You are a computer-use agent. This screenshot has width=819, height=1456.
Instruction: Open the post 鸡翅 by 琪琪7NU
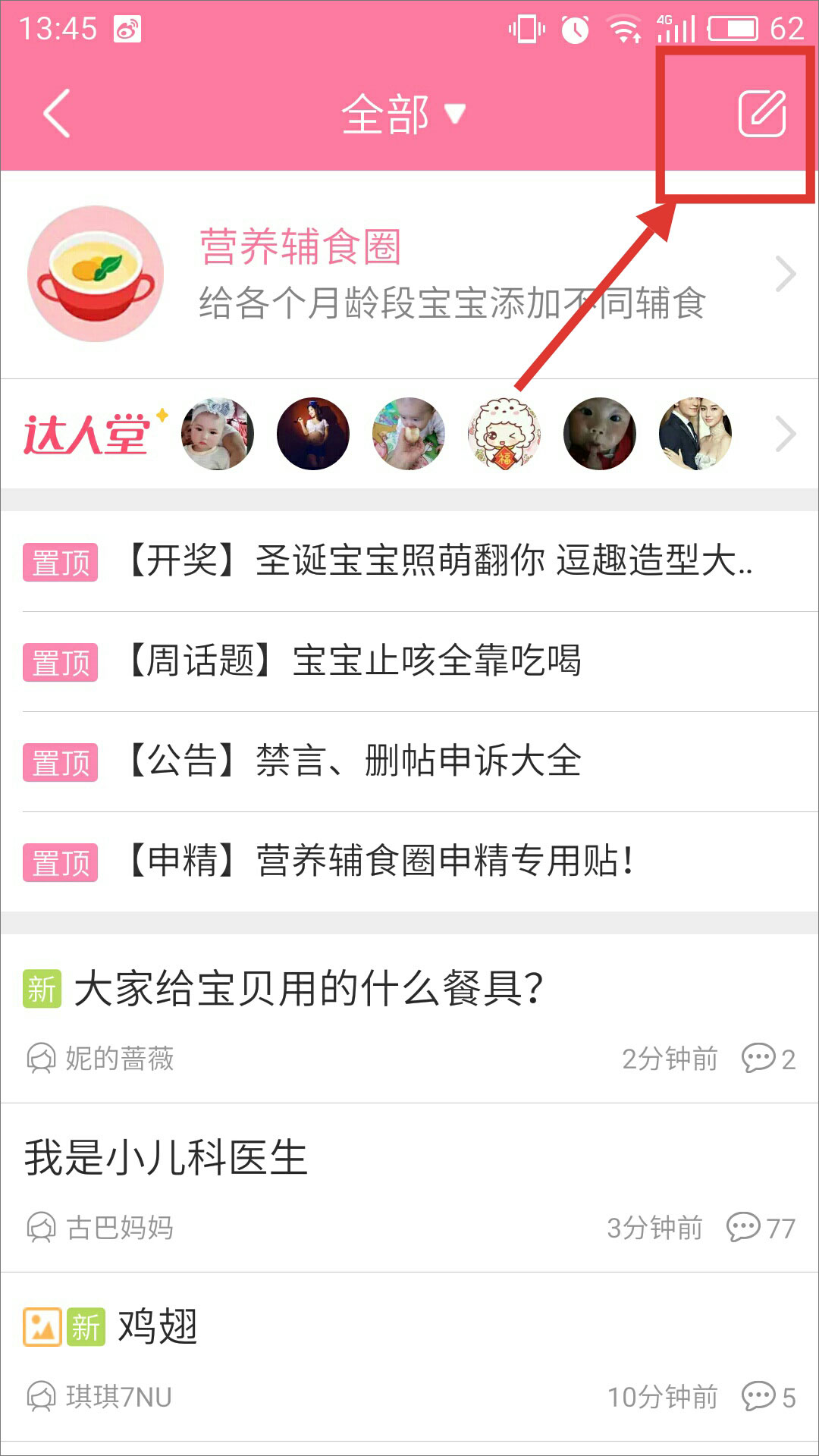pyautogui.click(x=158, y=1327)
